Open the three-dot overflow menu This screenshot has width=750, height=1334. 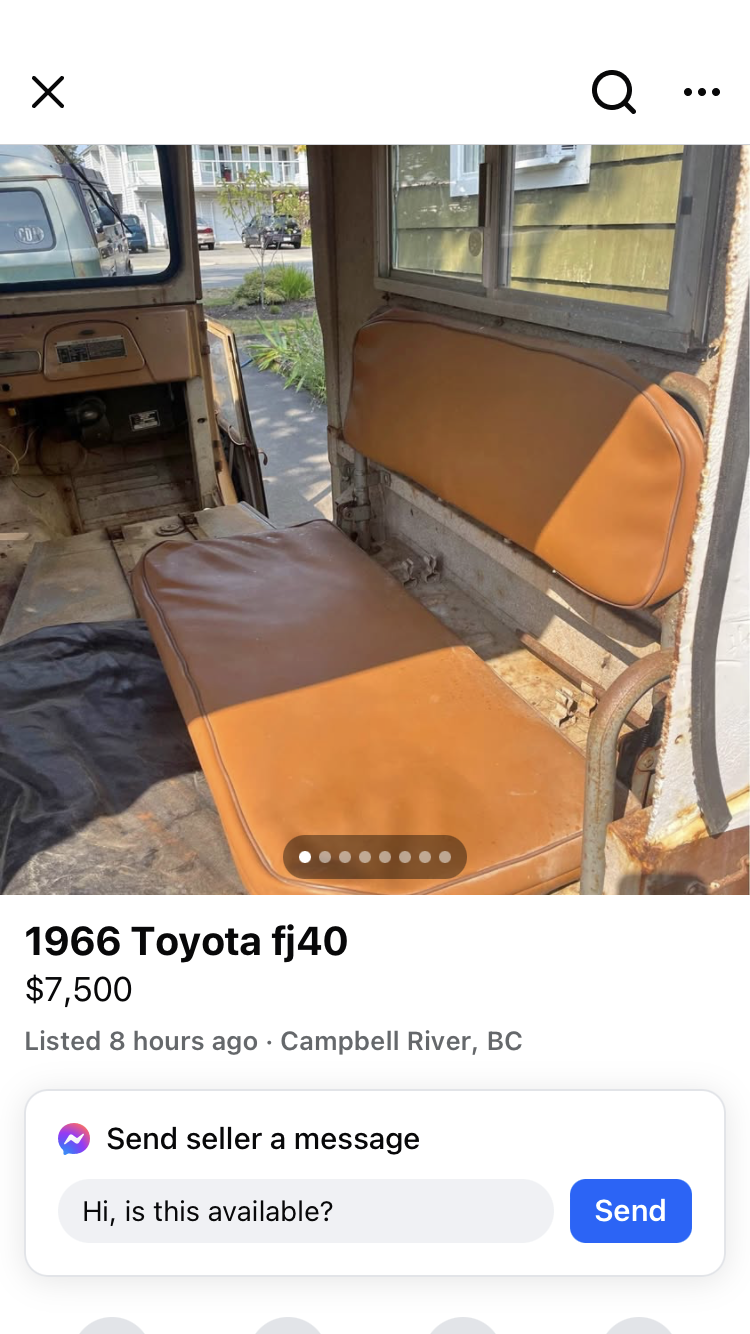(701, 92)
